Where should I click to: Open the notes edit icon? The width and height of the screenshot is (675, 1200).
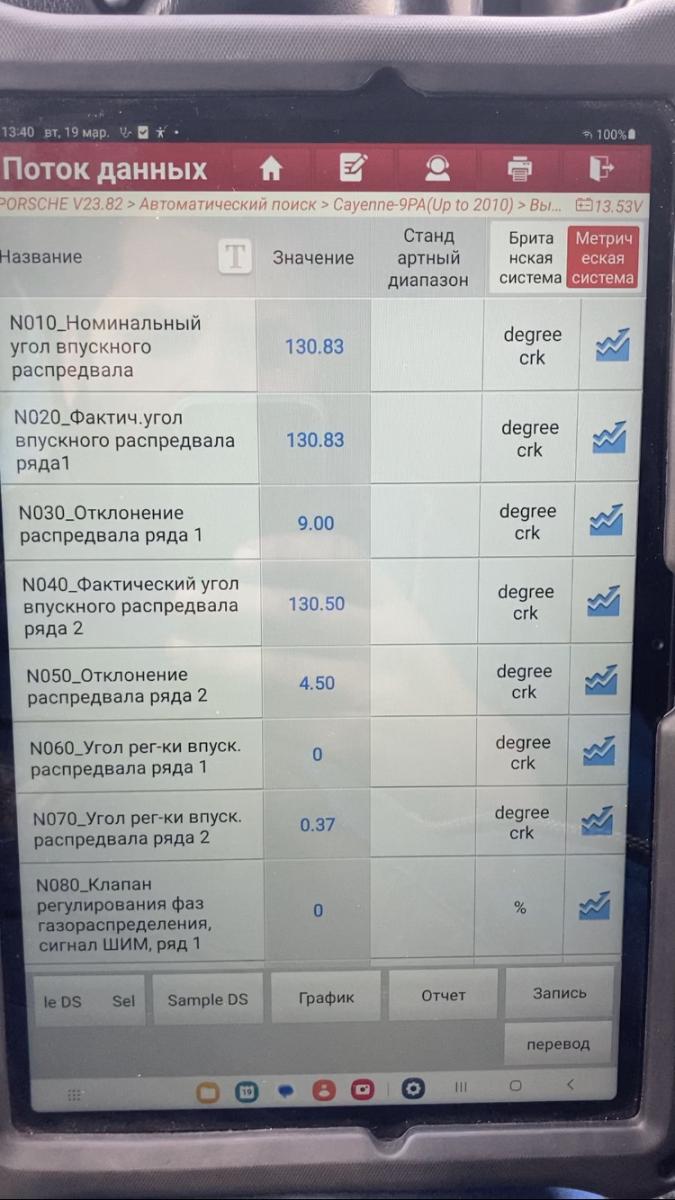coord(352,168)
